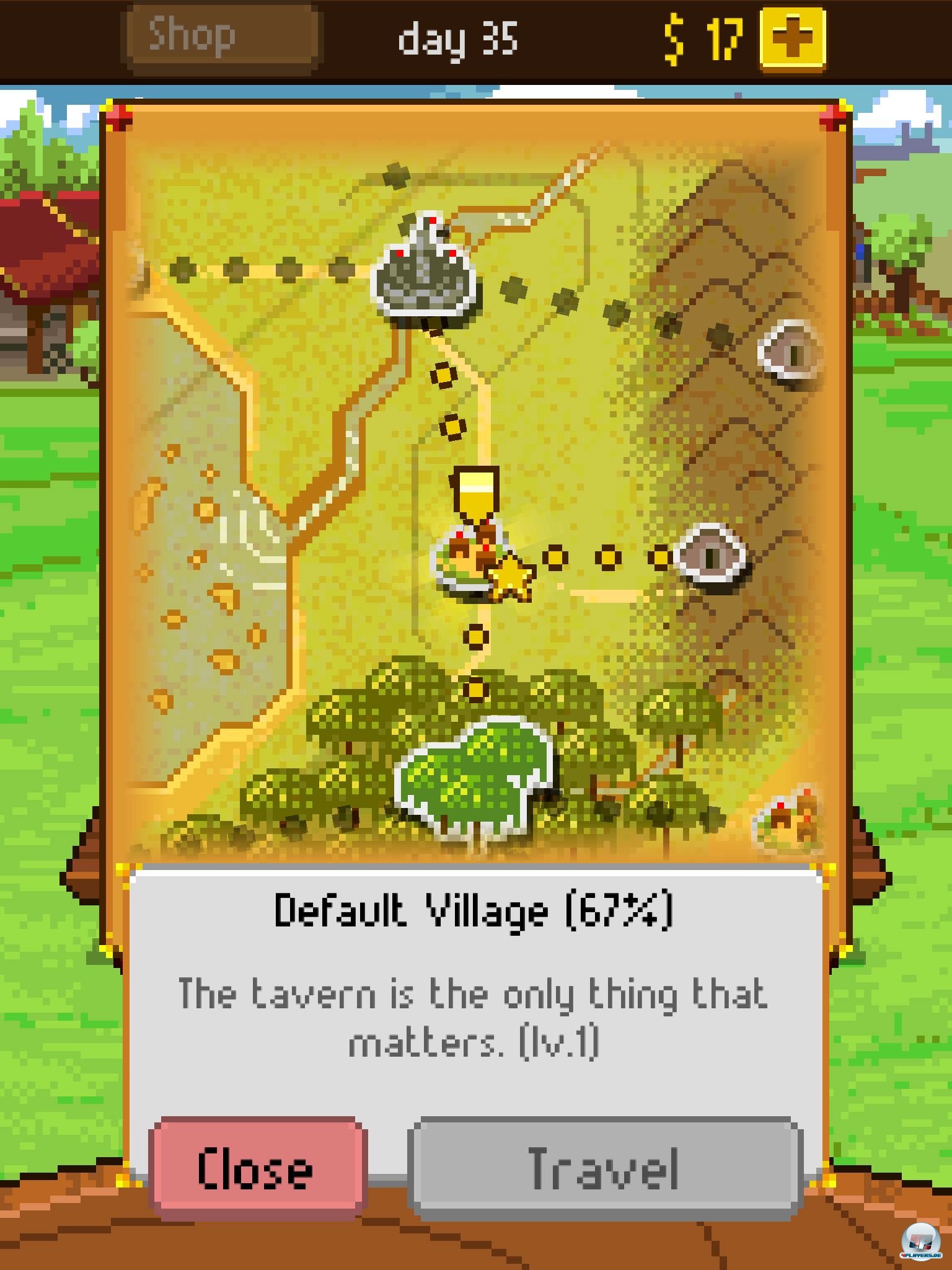The height and width of the screenshot is (1270, 952).
Task: Open the Shop button
Action: pos(223,37)
